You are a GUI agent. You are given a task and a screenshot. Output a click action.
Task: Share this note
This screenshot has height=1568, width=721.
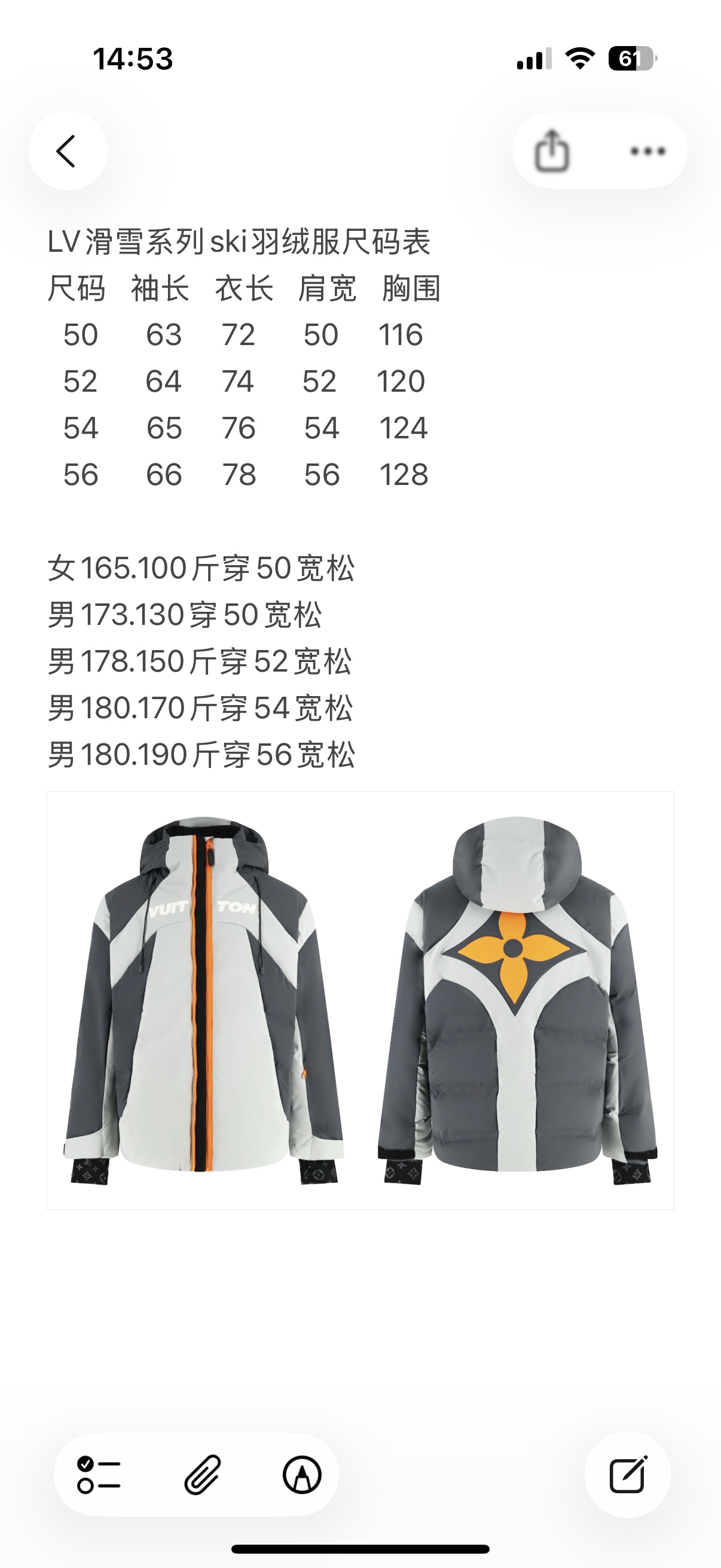click(552, 151)
